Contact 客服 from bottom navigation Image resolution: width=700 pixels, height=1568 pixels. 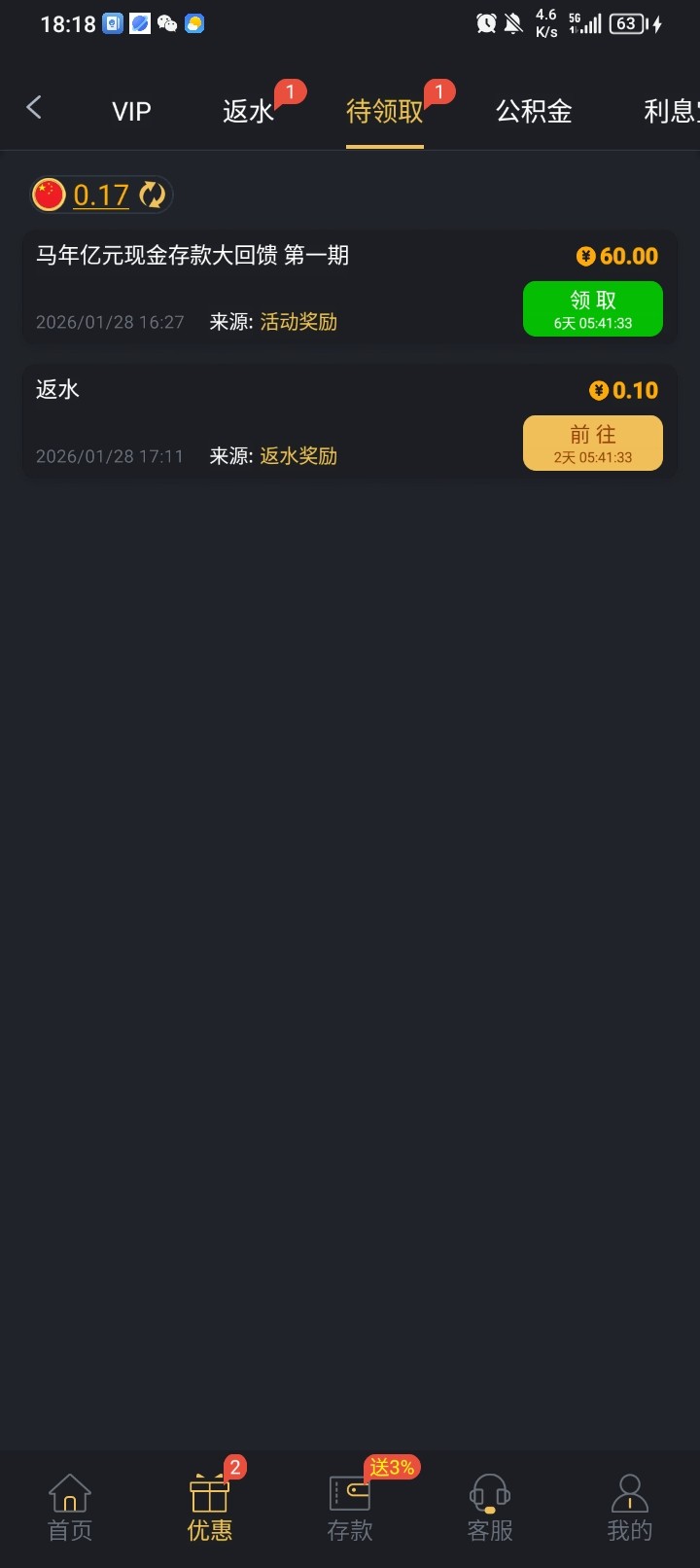tap(490, 1508)
